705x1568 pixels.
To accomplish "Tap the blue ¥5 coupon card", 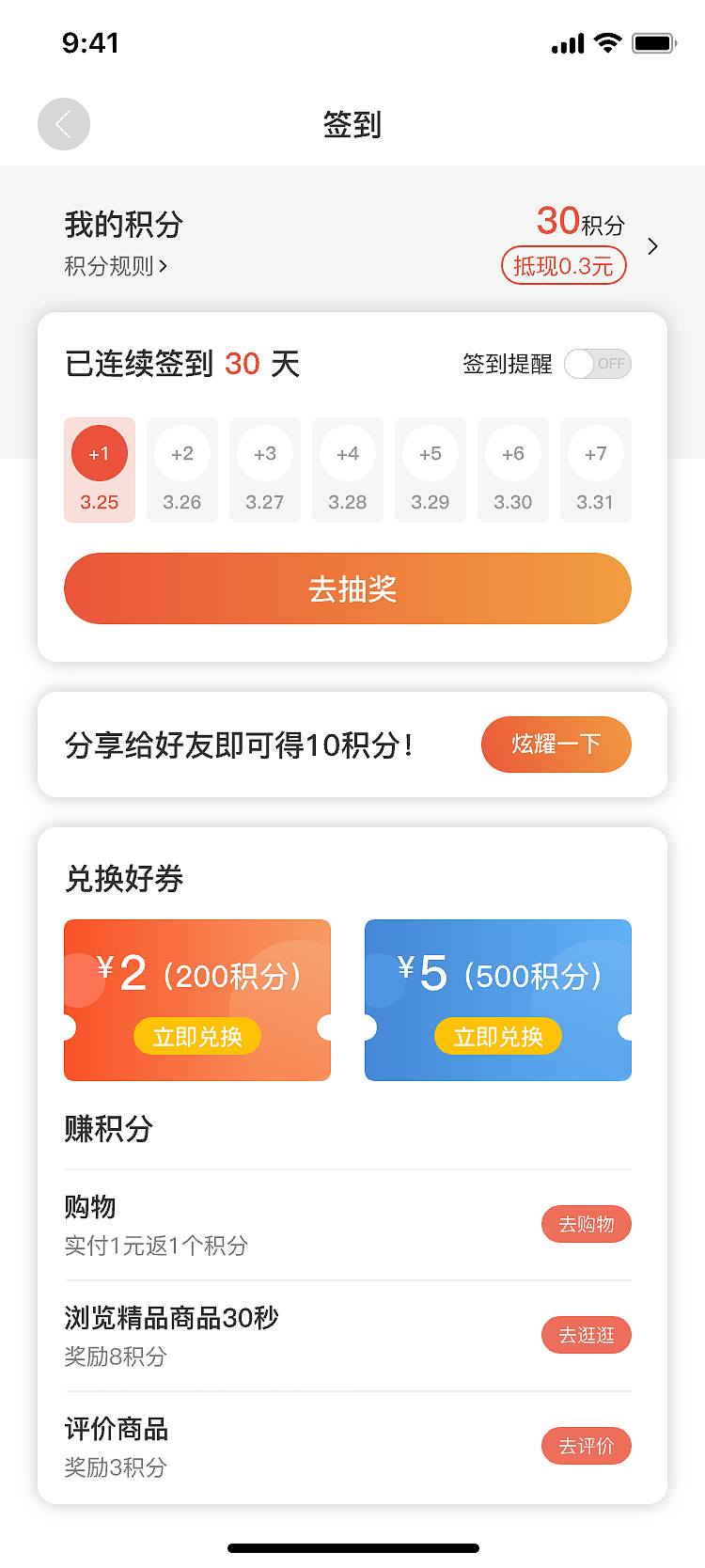I will 497,999.
